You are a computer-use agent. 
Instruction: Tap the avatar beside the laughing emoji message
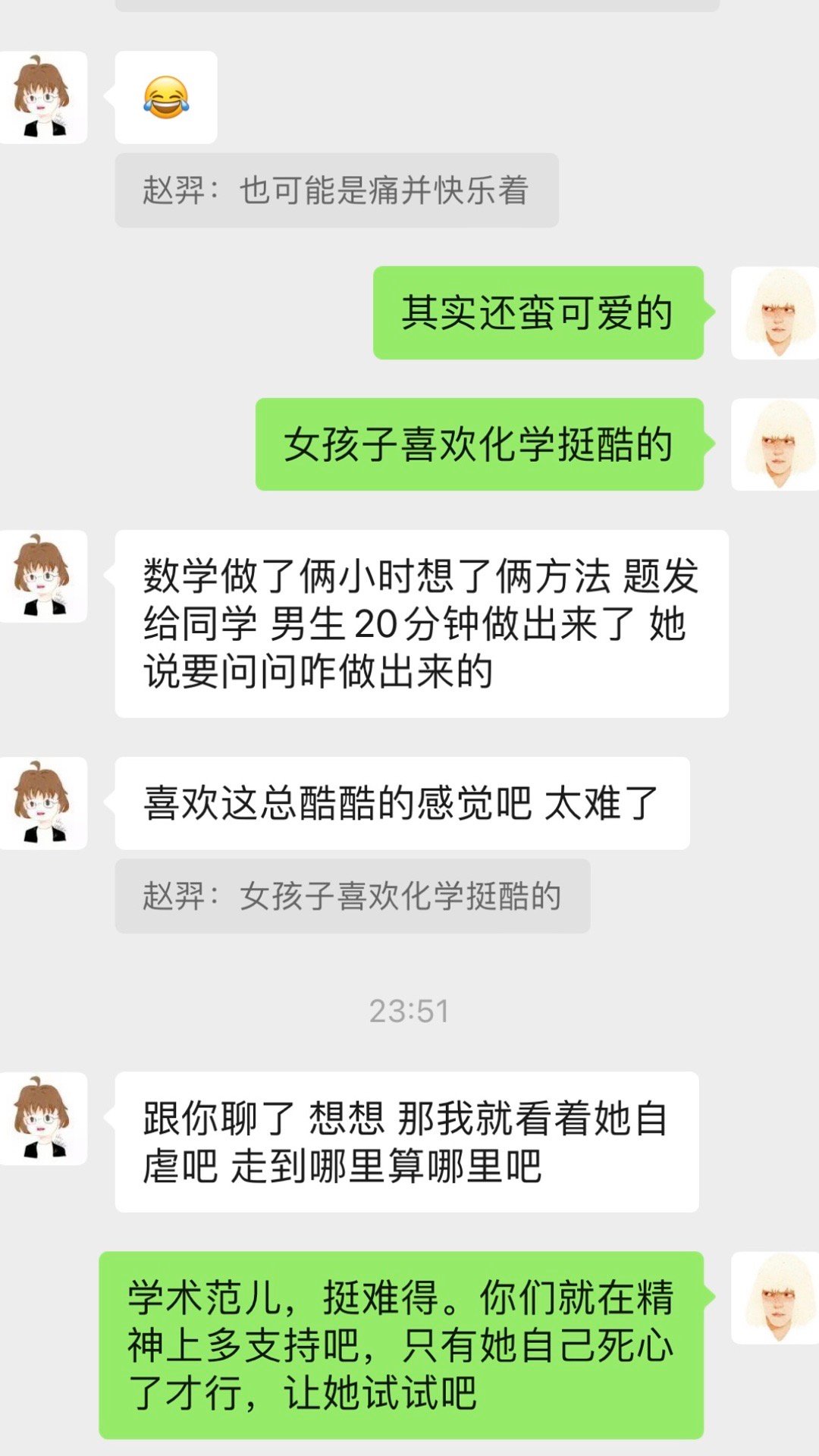click(43, 98)
